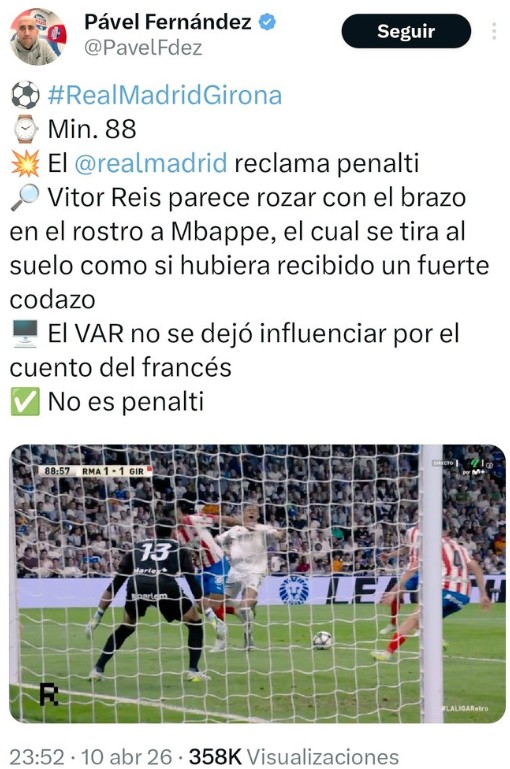Open the @realmadrid mention
The image size is (510, 769).
(x=151, y=163)
